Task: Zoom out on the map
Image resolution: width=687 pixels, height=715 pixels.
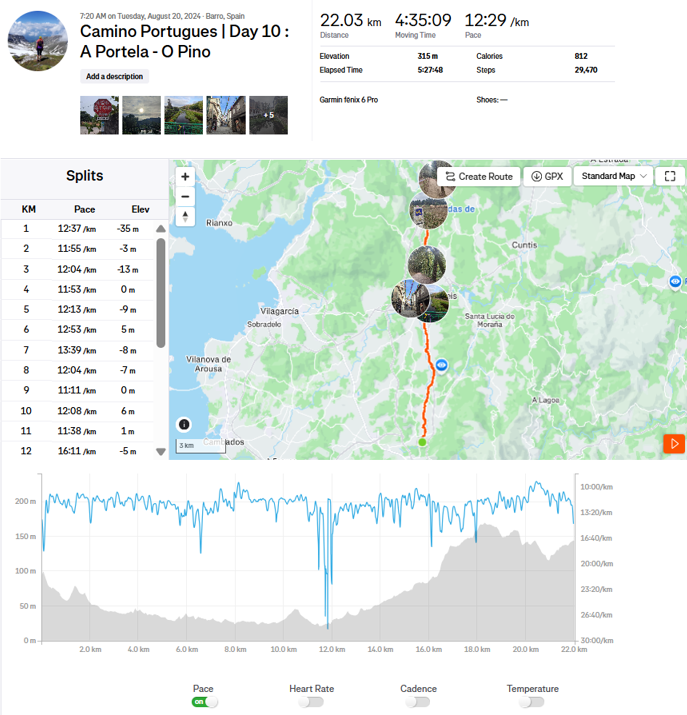Action: 185,196
